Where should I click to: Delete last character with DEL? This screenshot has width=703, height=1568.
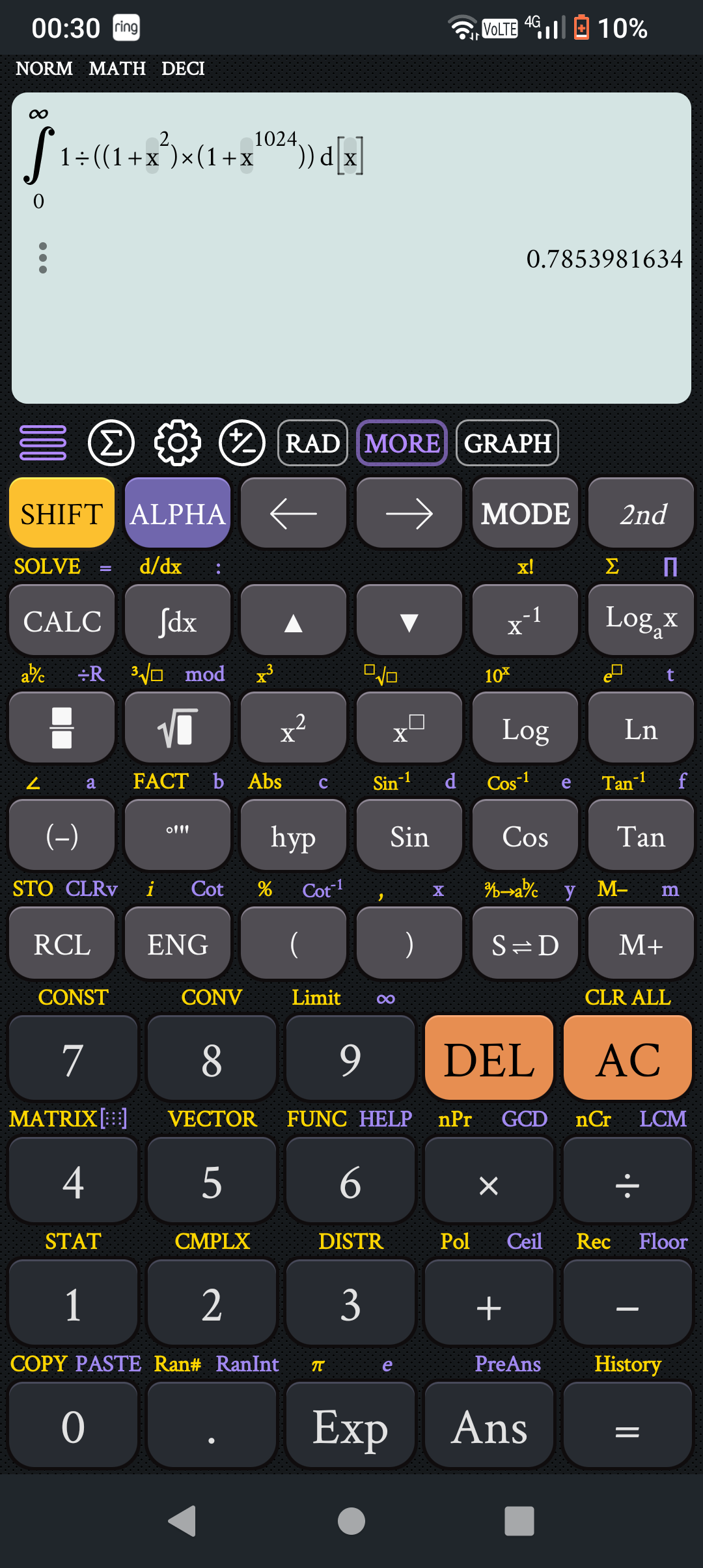(489, 1059)
